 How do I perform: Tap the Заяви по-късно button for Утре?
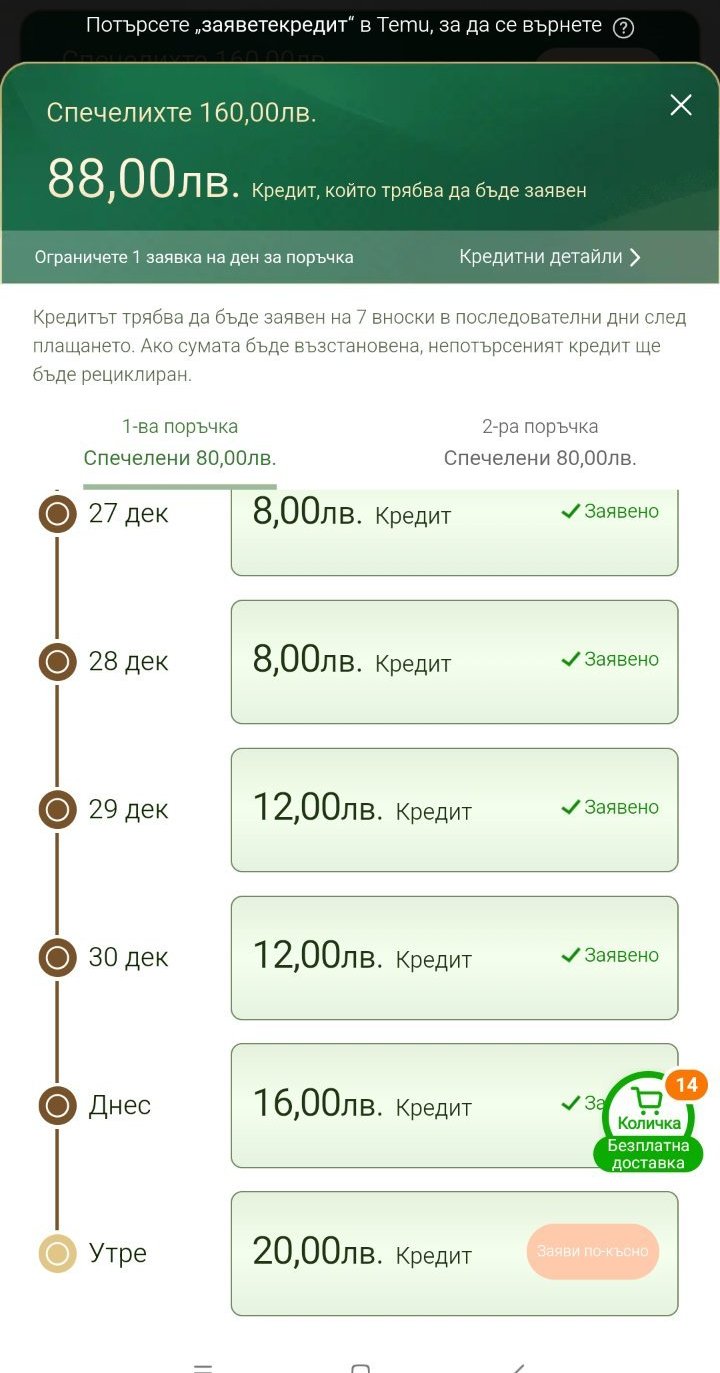(592, 1251)
